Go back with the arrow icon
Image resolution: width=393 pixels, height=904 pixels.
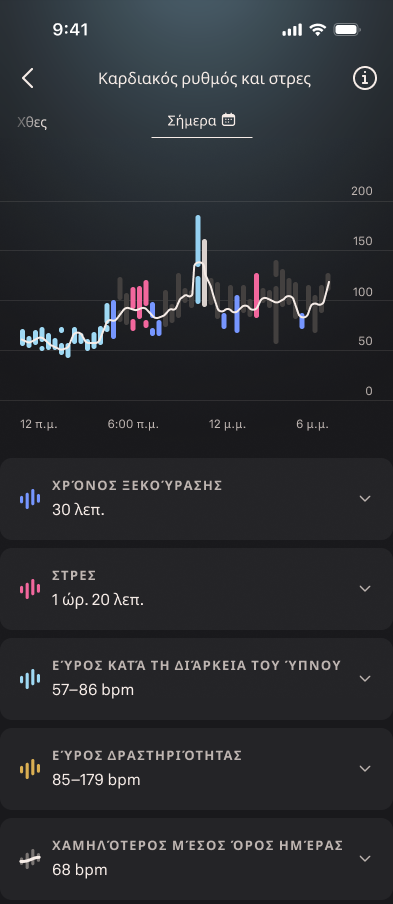tap(28, 78)
